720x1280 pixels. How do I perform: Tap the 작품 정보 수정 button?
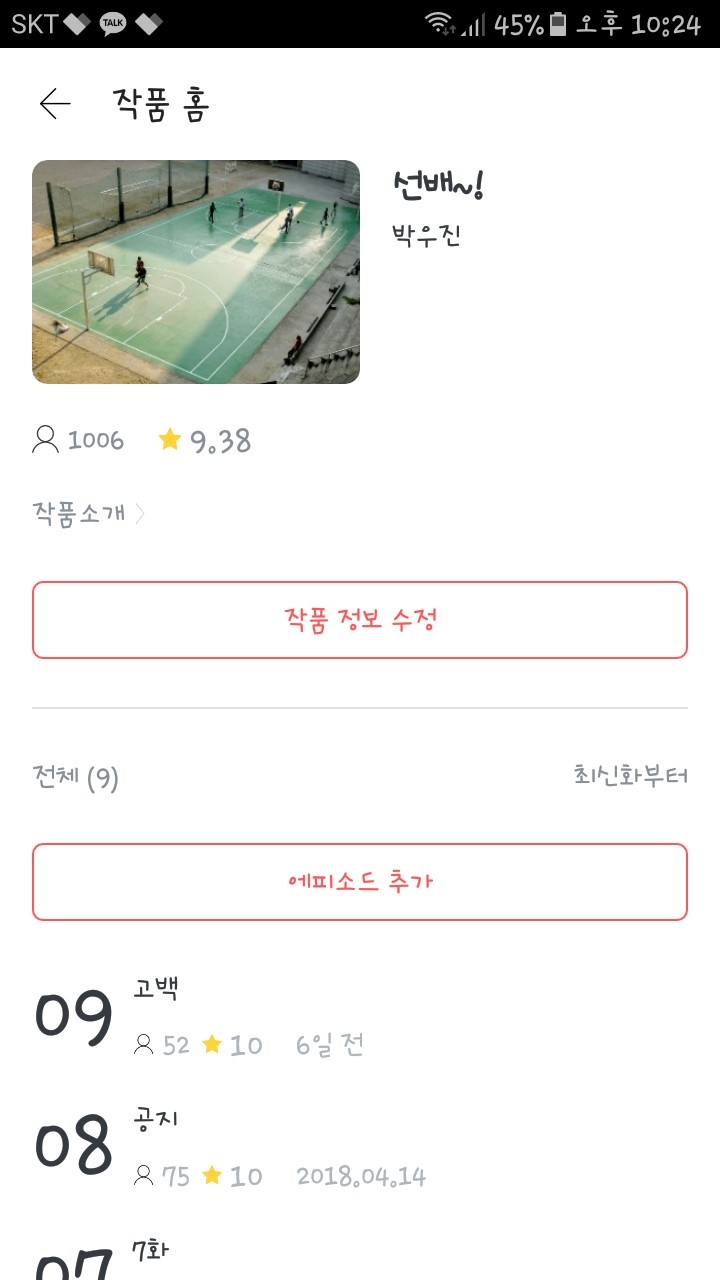[360, 620]
